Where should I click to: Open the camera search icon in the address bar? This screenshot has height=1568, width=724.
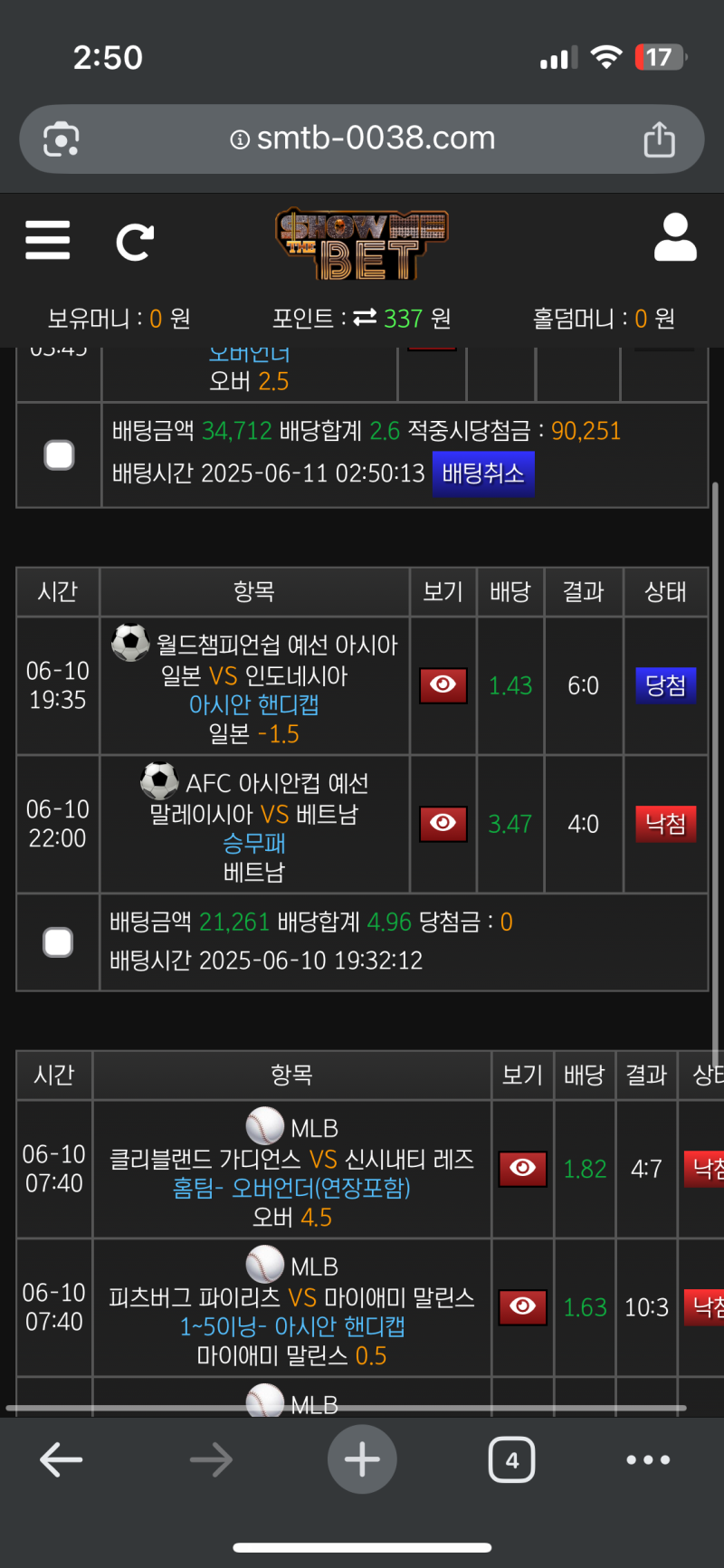click(62, 139)
